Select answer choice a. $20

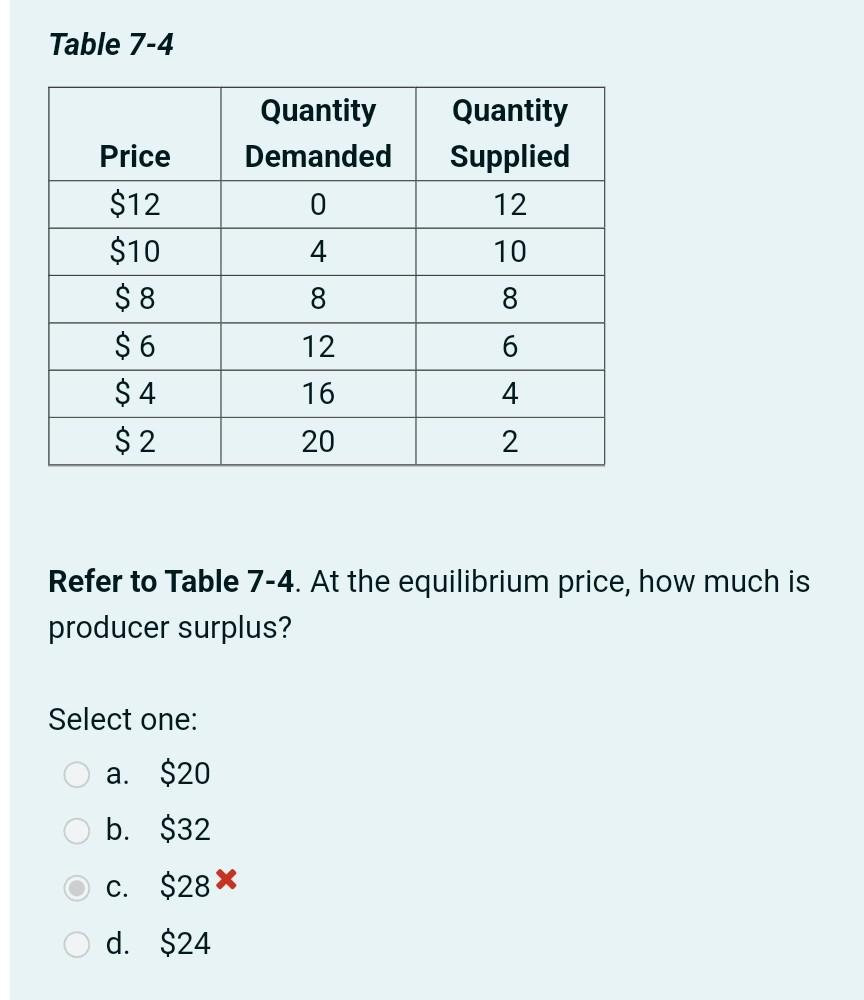coord(76,774)
